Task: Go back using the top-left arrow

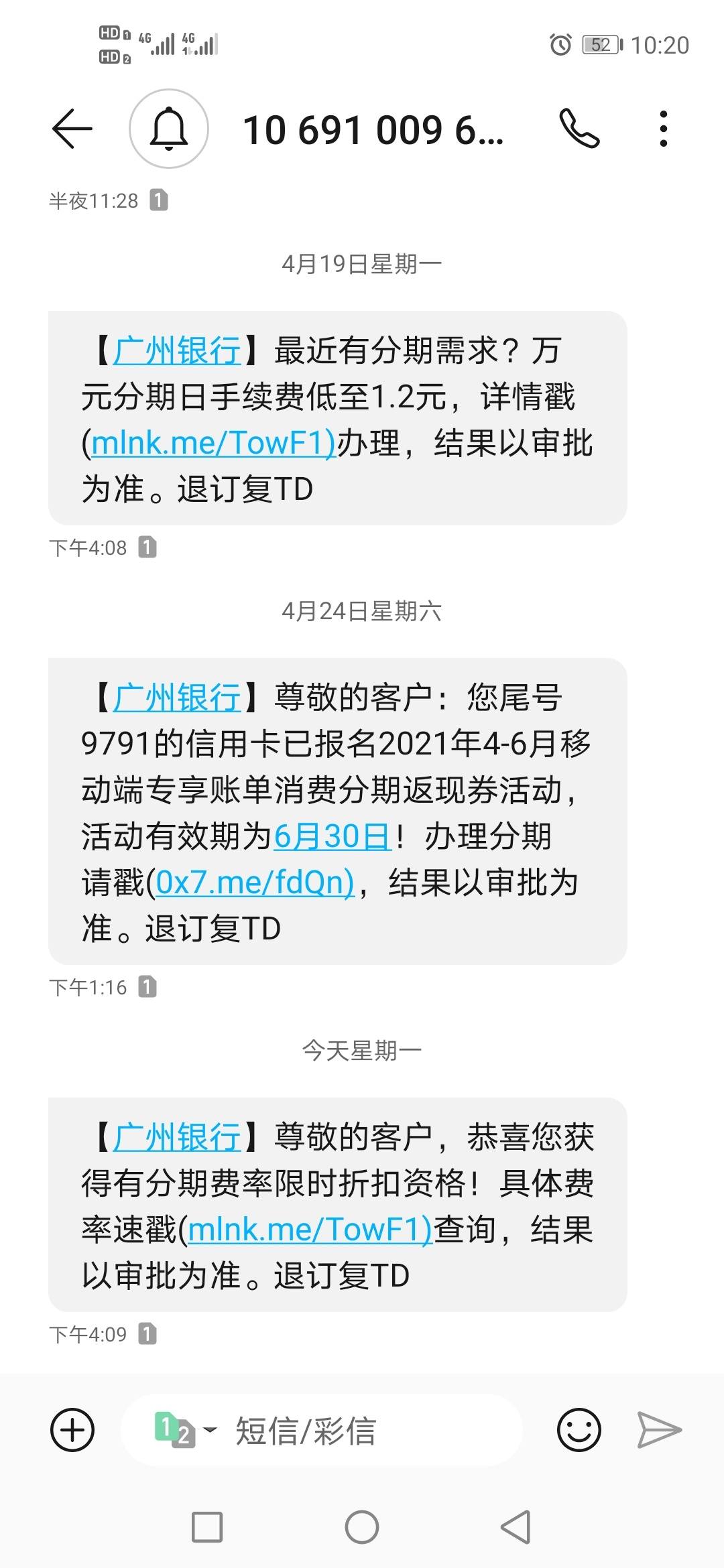Action: [72, 129]
